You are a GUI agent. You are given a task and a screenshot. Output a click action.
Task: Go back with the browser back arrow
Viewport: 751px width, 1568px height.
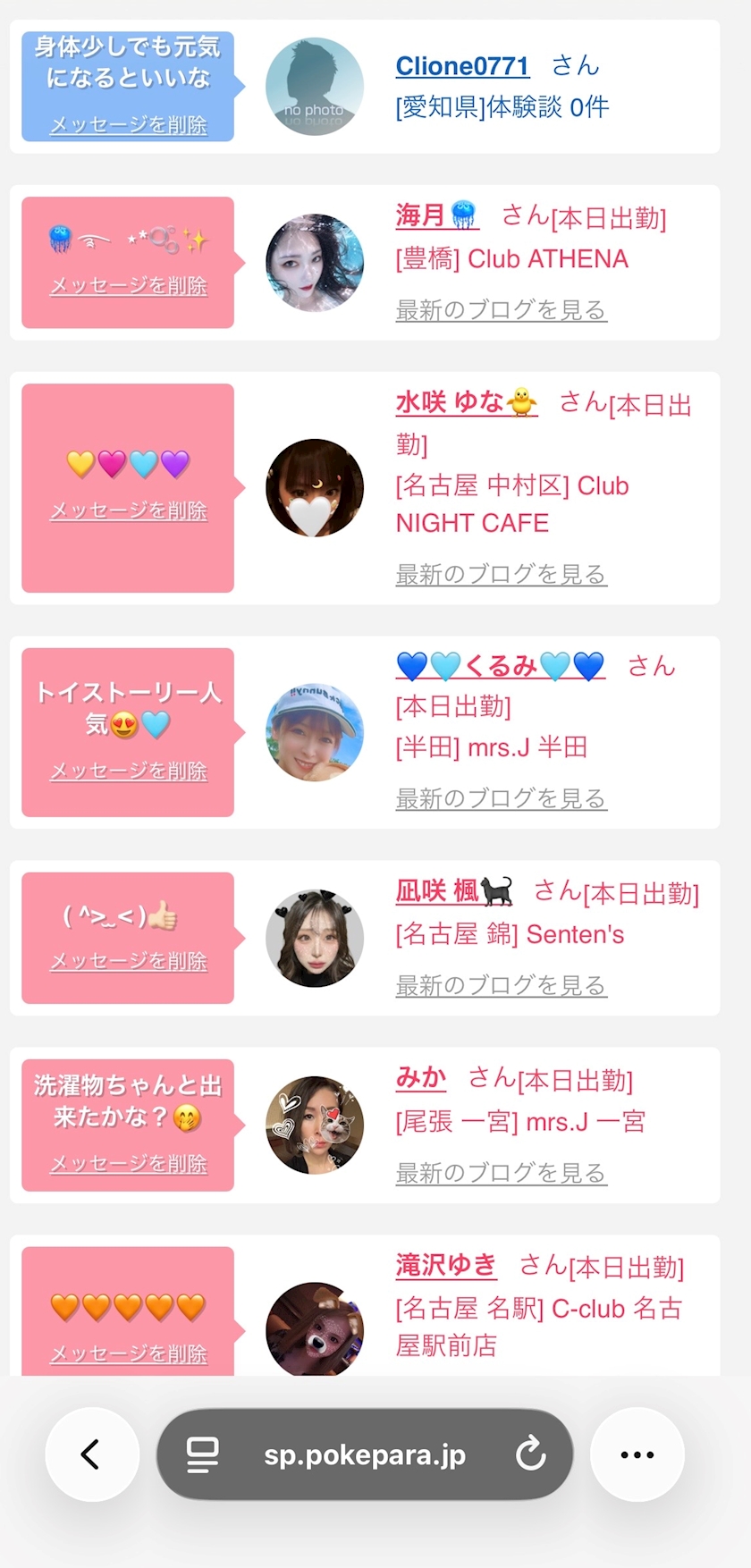pos(91,1454)
